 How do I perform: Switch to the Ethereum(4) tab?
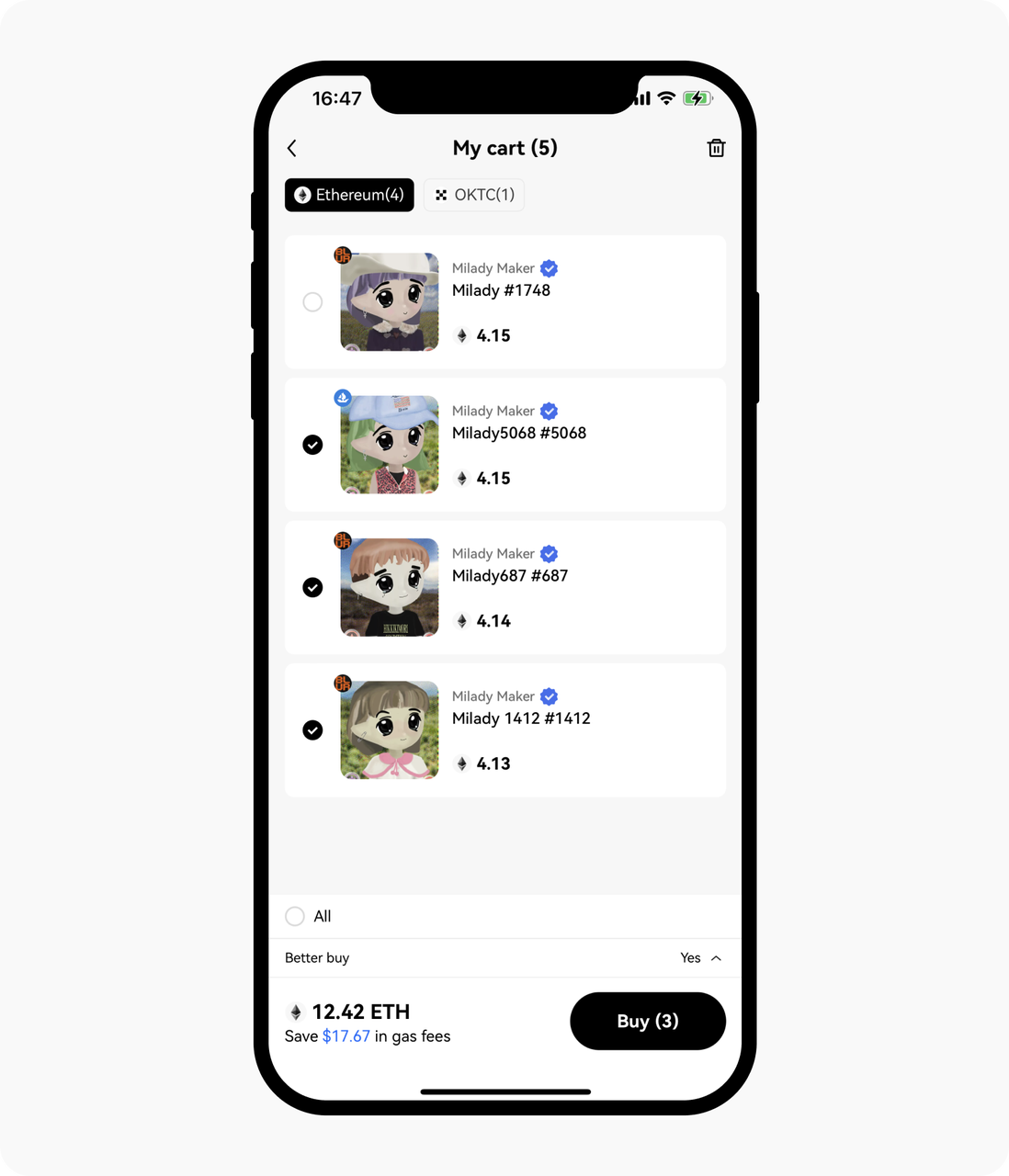(x=349, y=195)
